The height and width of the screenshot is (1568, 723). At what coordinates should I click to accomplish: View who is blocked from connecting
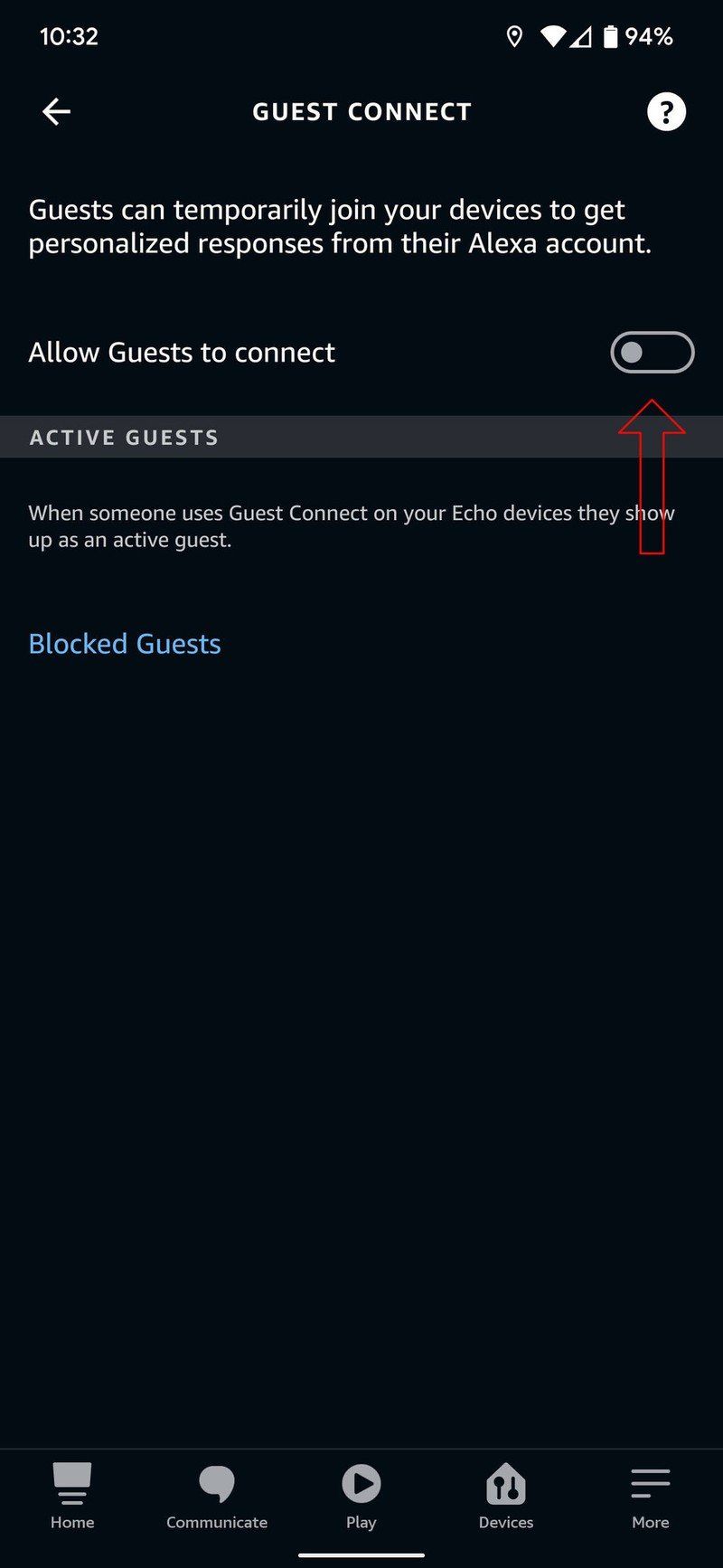(124, 643)
